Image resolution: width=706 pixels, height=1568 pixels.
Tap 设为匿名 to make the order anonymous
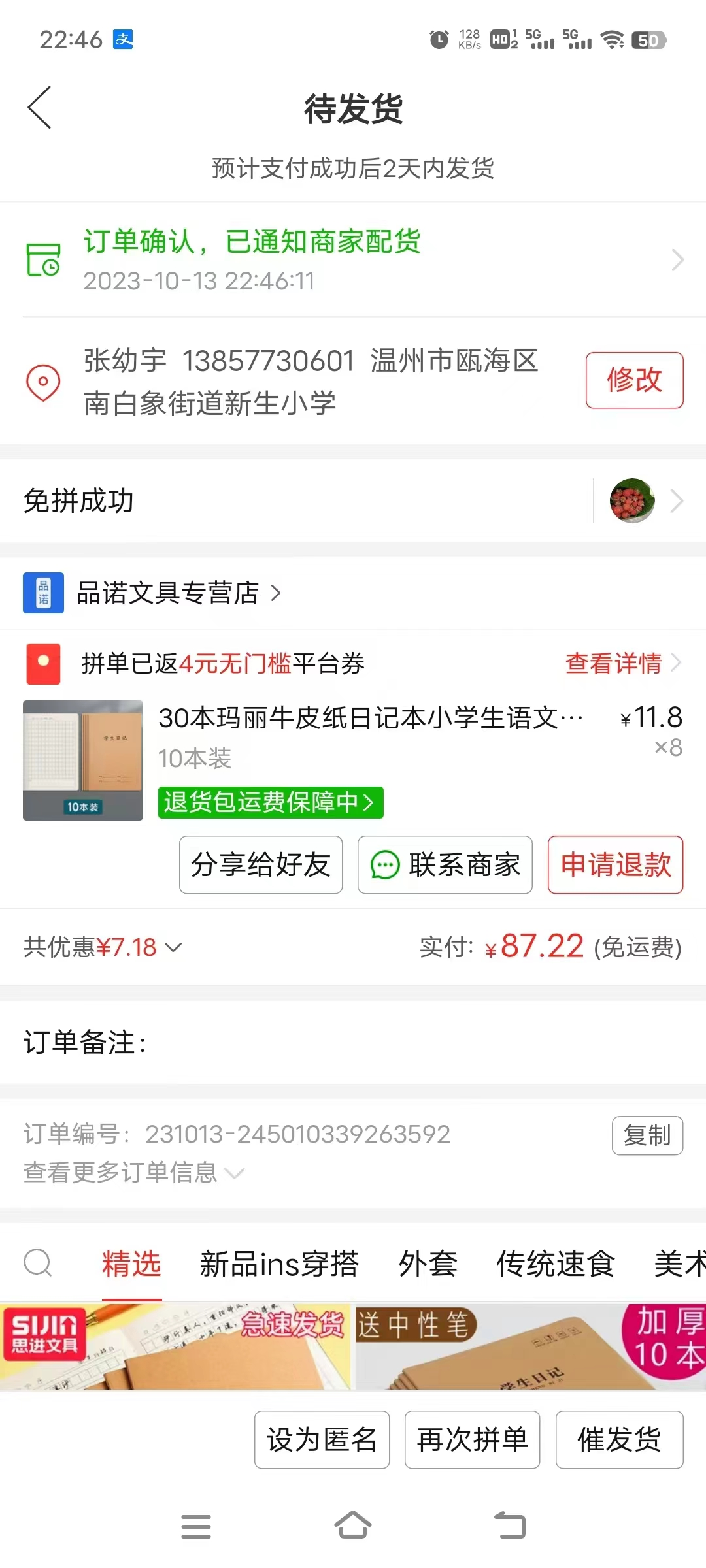[322, 1440]
